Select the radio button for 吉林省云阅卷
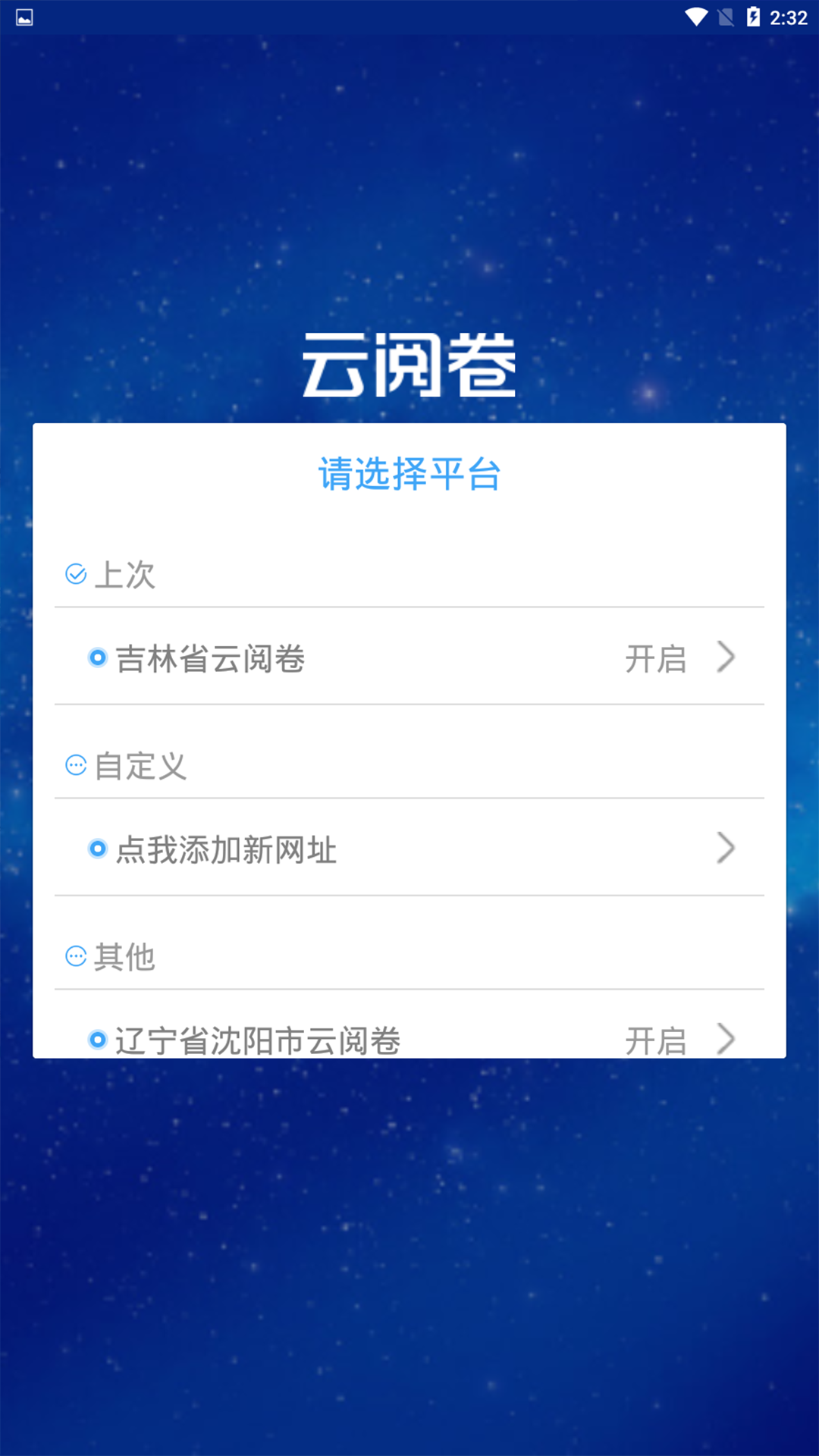 point(99,658)
